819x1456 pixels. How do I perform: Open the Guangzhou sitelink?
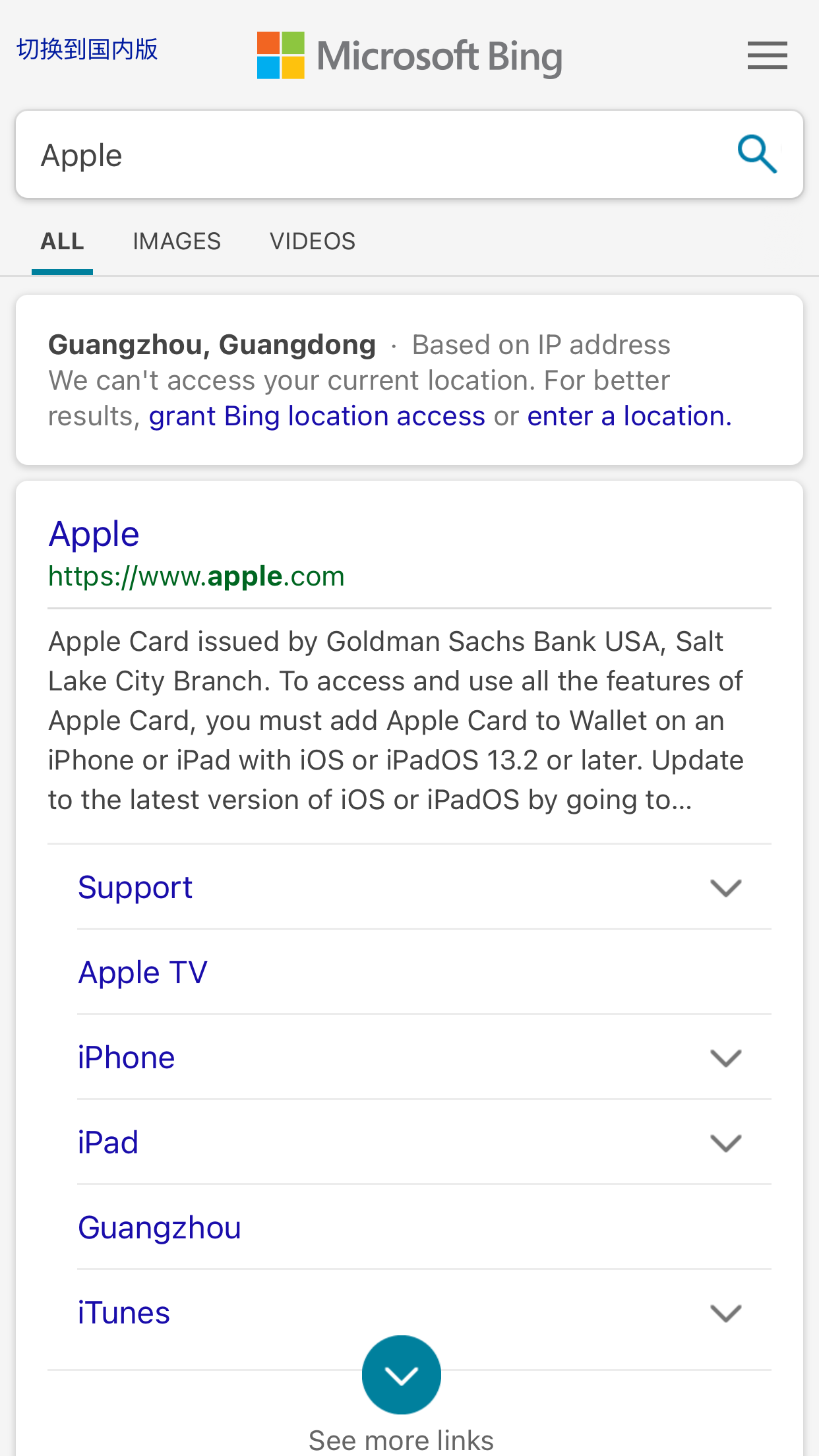click(159, 1227)
